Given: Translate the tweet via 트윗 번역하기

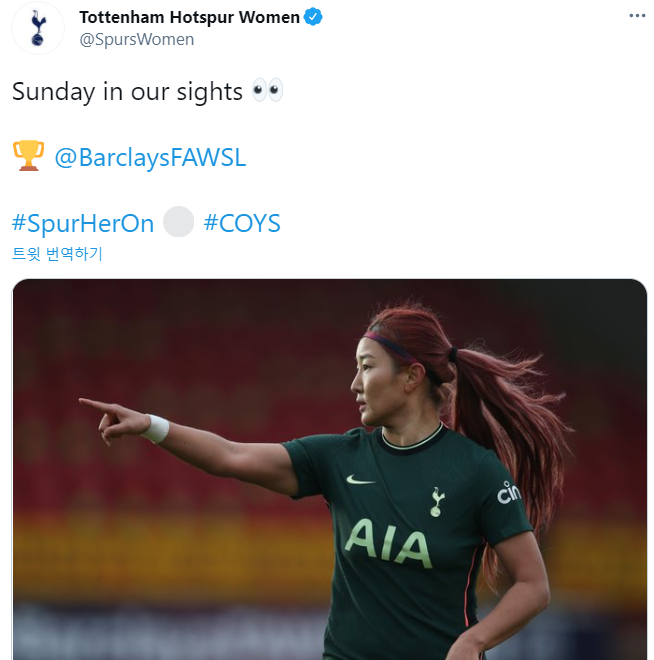Looking at the screenshot, I should 57,254.
